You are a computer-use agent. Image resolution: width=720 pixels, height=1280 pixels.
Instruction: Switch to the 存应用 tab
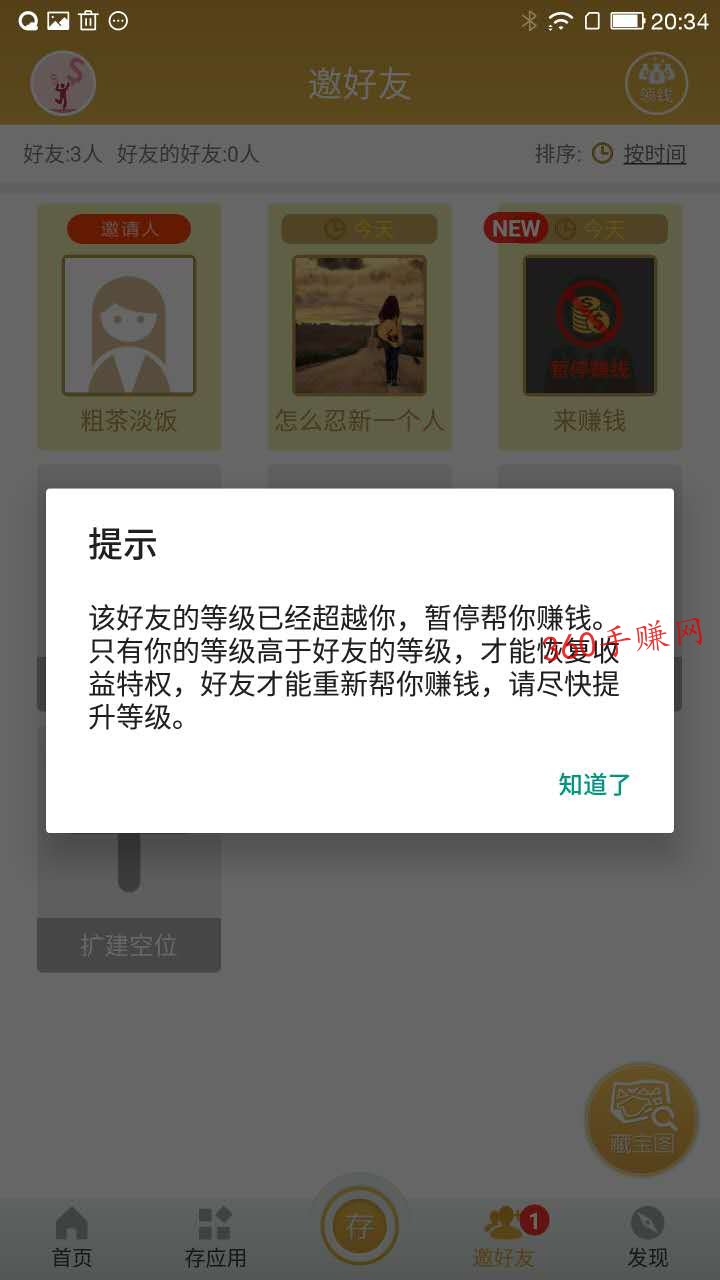point(215,1238)
